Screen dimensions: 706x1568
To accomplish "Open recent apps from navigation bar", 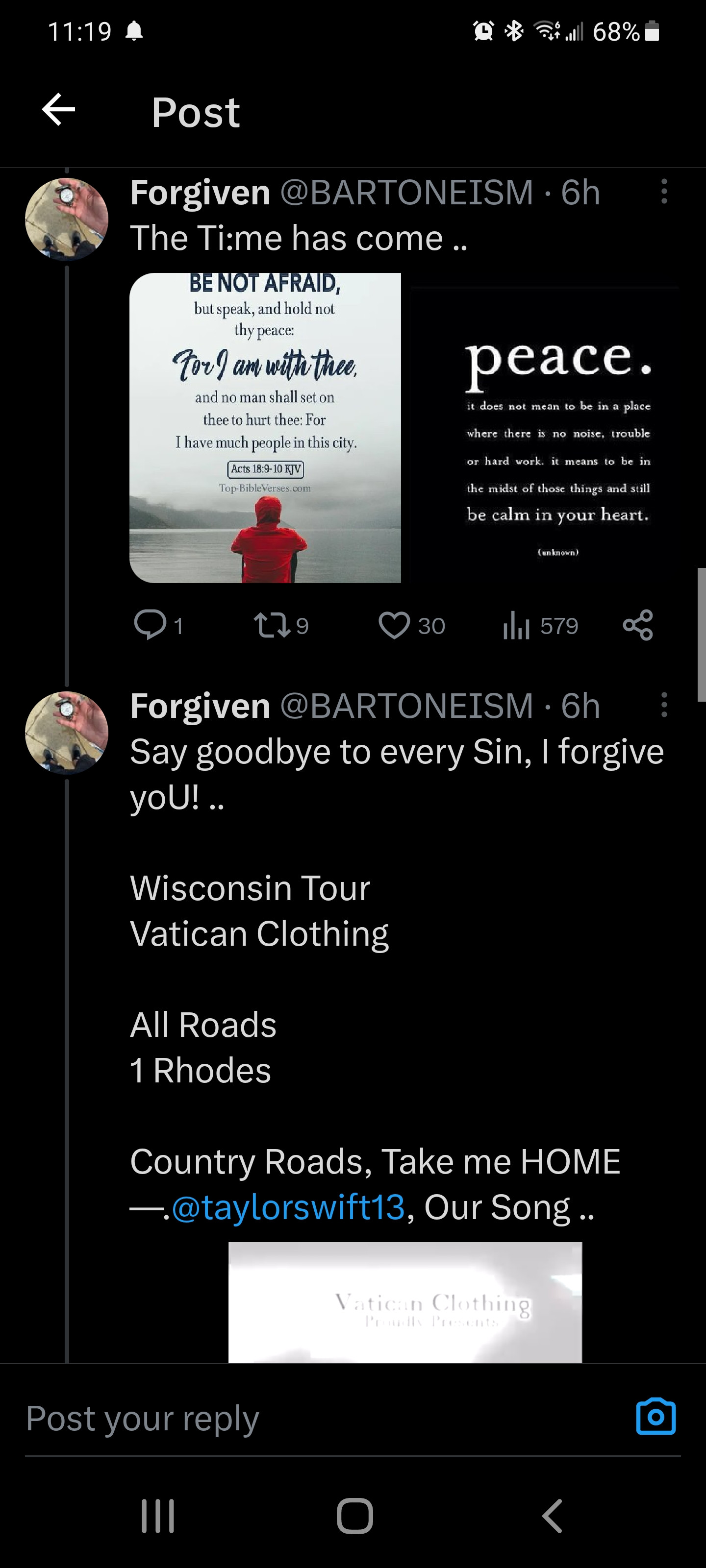I will (158, 1516).
